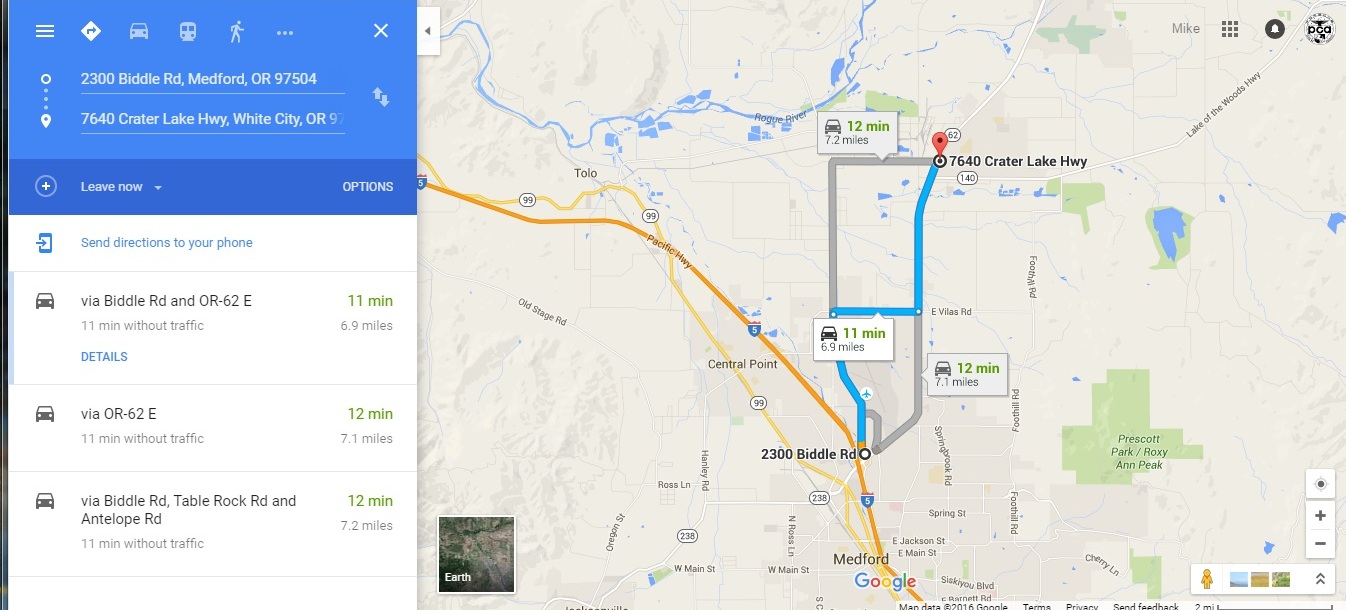
Task: Close the directions panel
Action: 380,31
